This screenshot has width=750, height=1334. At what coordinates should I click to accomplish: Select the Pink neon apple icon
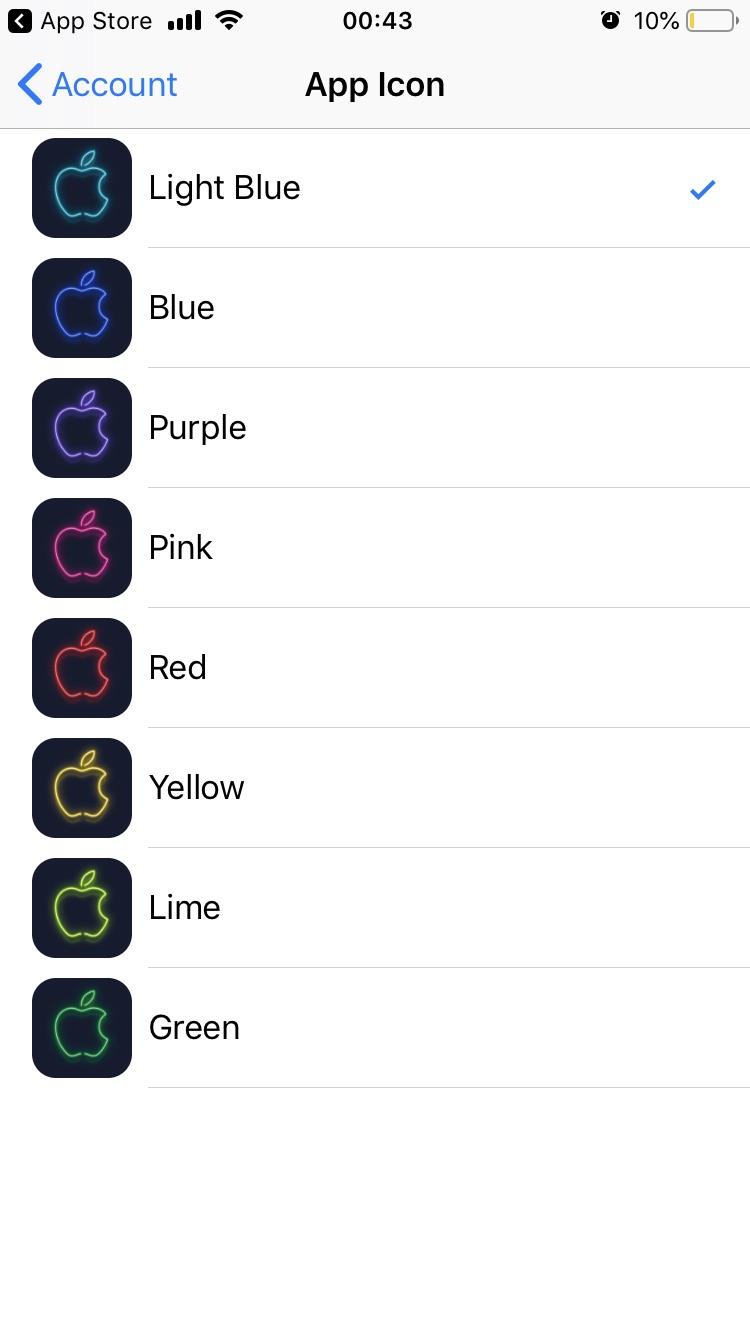pyautogui.click(x=82, y=548)
